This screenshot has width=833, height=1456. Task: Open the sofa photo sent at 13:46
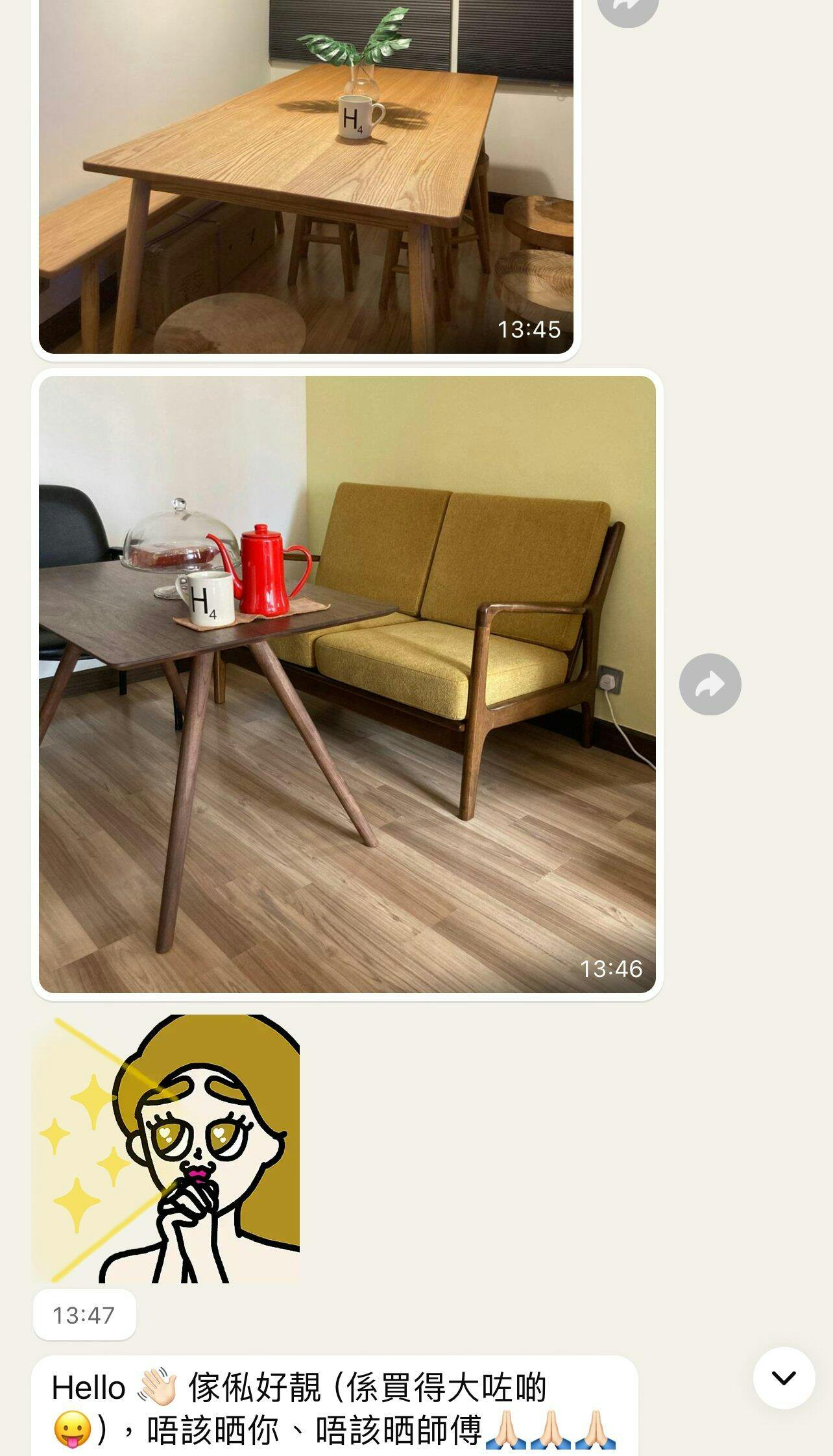click(x=347, y=684)
